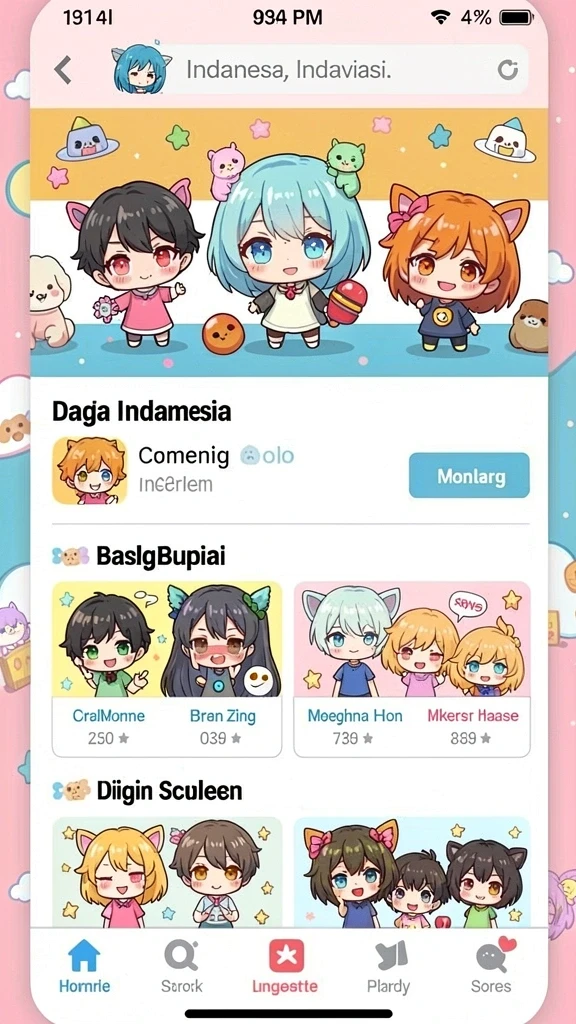The image size is (576, 1024).
Task: Open the Sores tab
Action: pos(492,967)
